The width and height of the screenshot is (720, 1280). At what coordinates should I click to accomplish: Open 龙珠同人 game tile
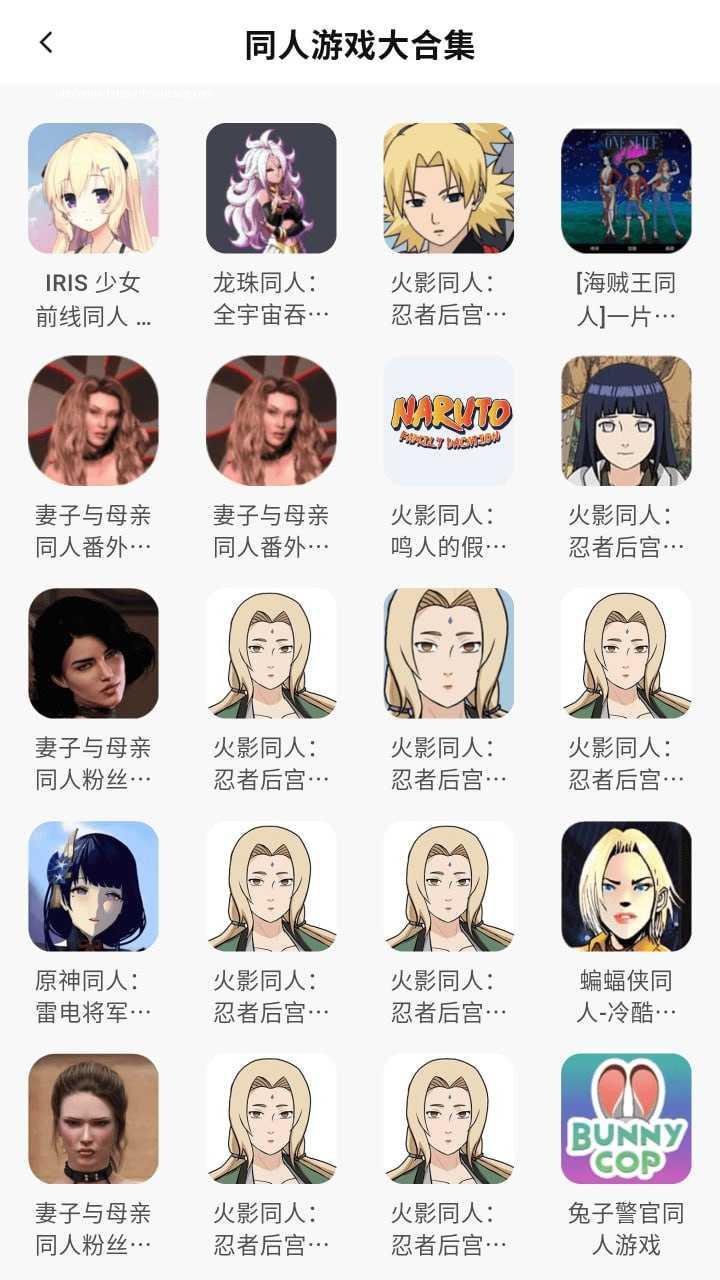click(271, 188)
